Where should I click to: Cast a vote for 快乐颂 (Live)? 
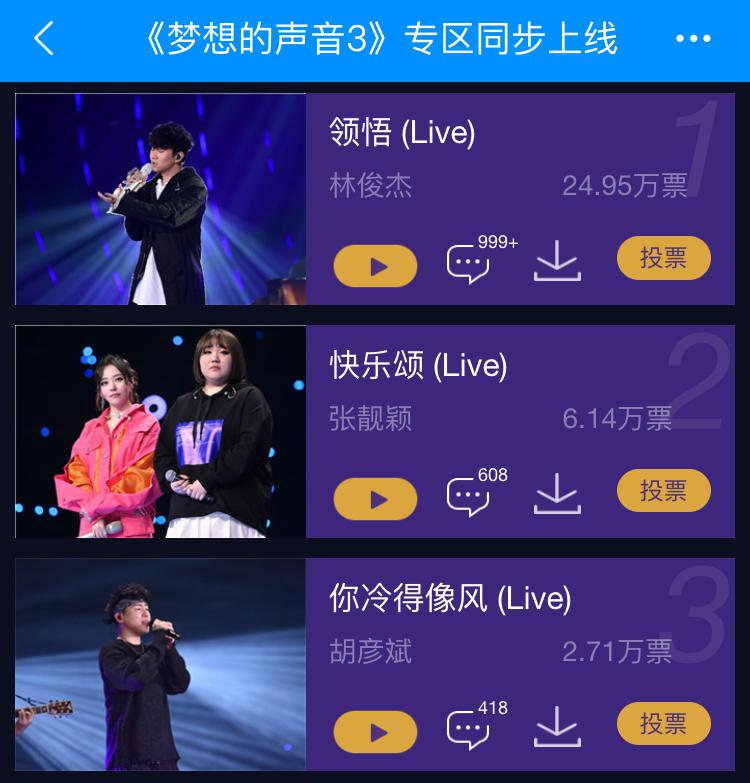tap(663, 491)
